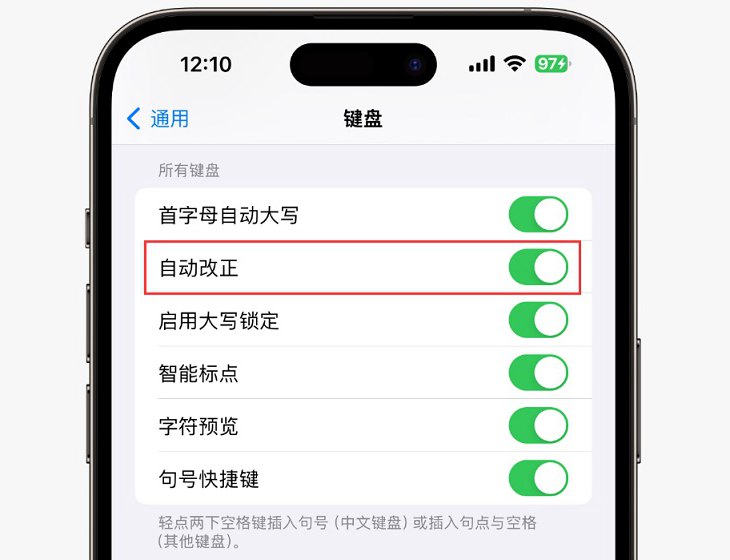
Task: Go back to 通用 settings
Action: point(158,119)
